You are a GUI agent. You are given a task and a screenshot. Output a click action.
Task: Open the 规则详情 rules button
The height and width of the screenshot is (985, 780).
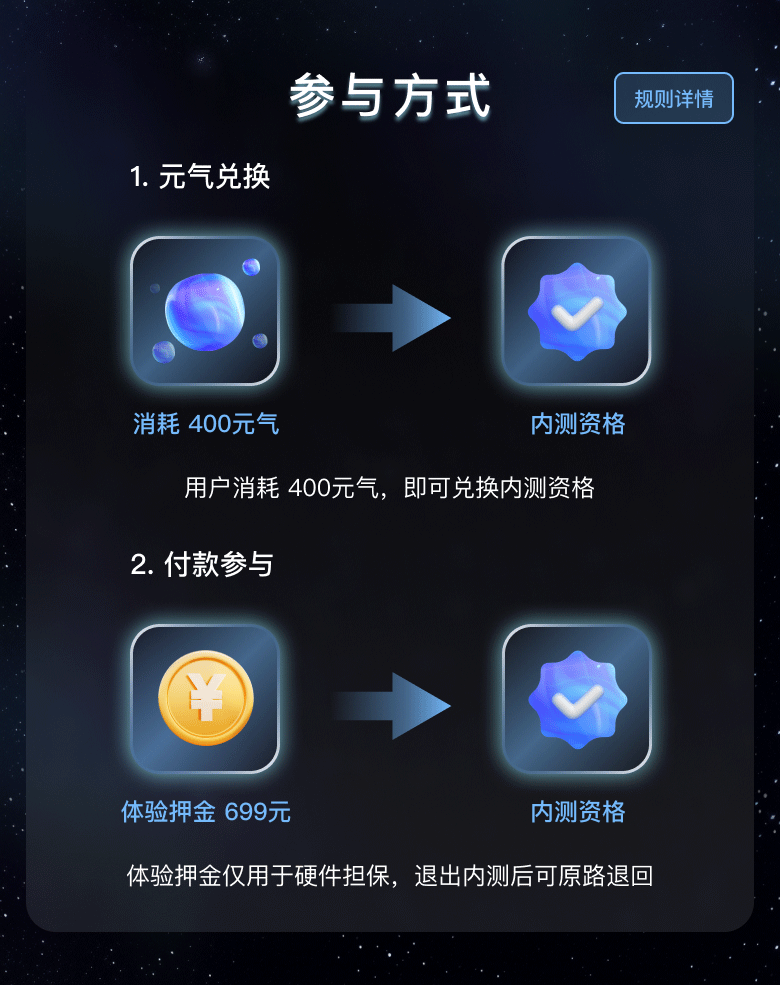673,98
